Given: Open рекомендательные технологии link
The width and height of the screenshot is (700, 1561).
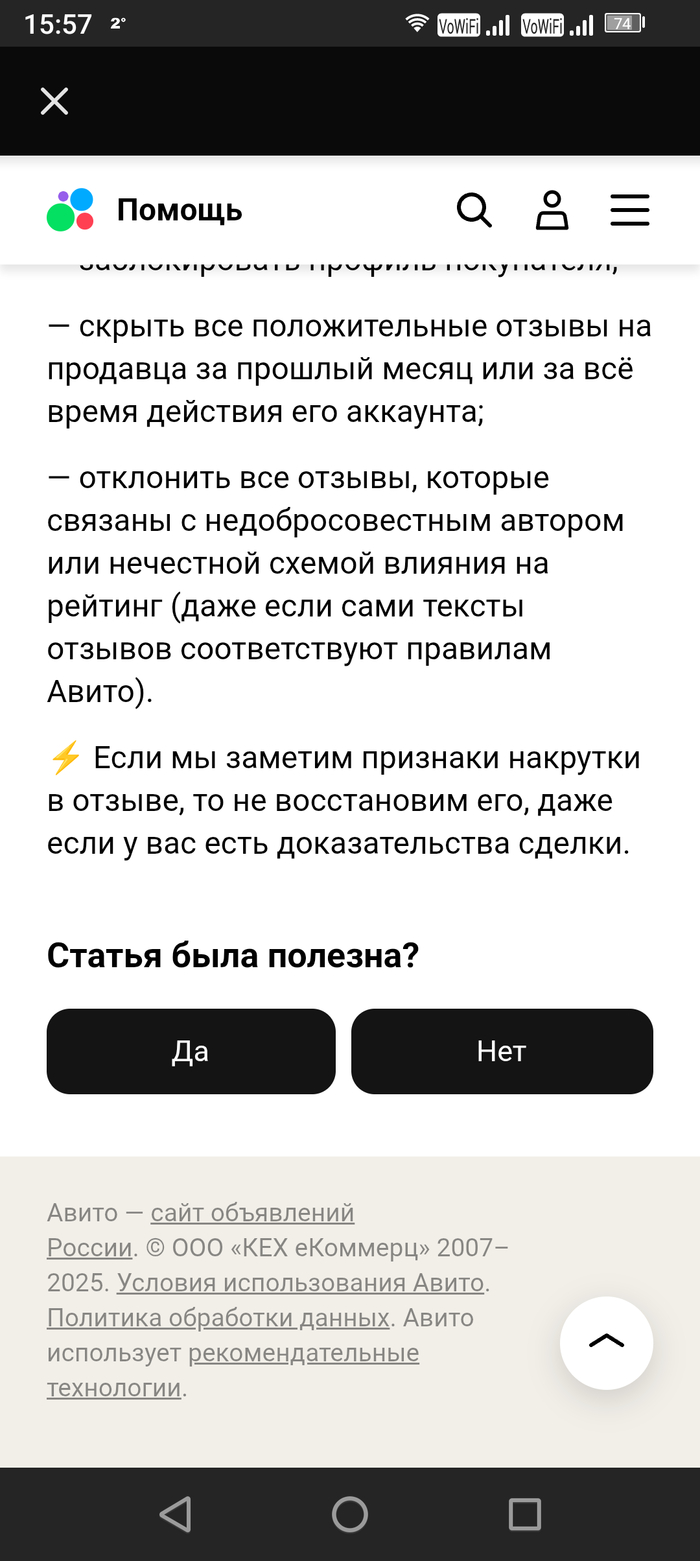Looking at the screenshot, I should (303, 1353).
